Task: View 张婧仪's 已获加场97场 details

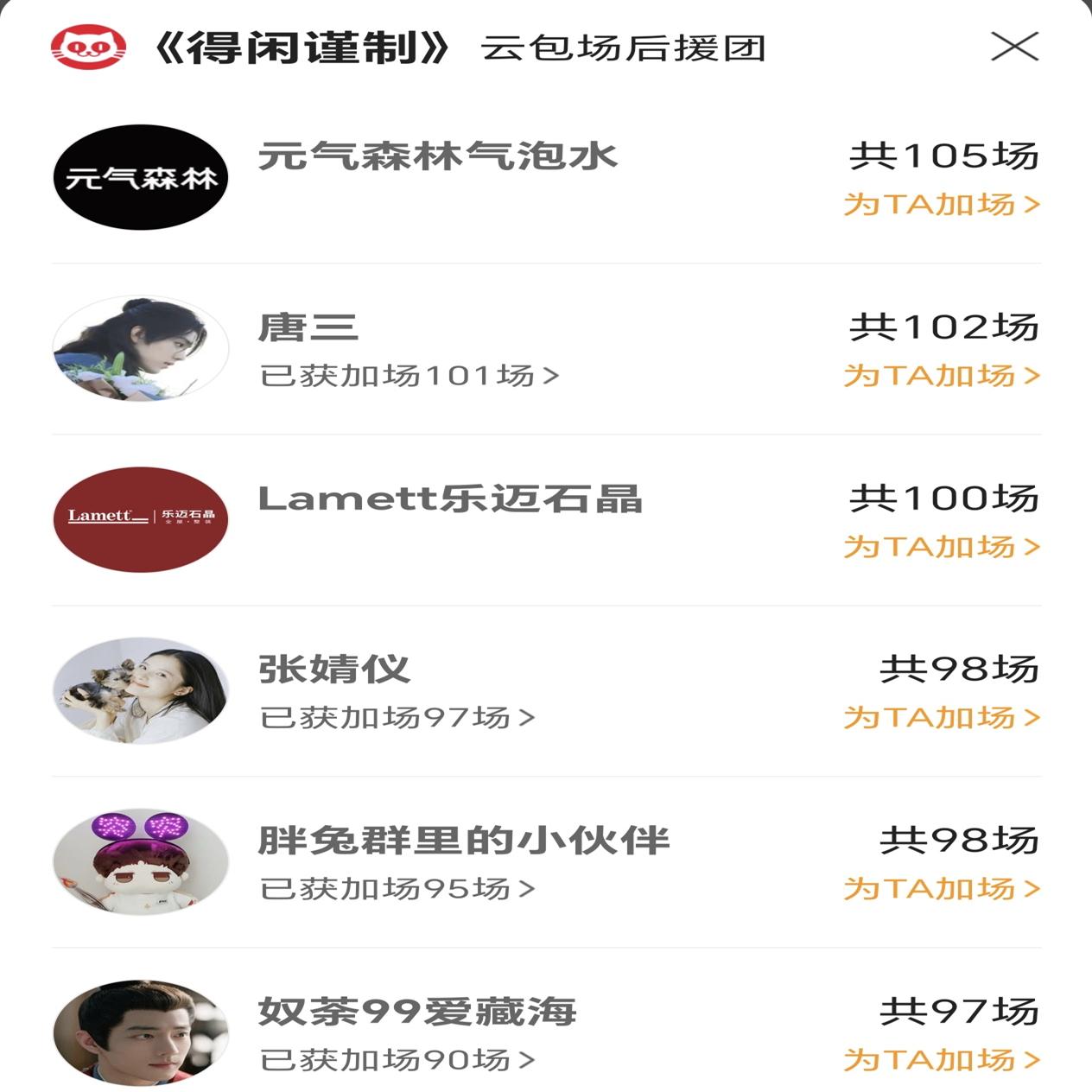Action: (397, 718)
